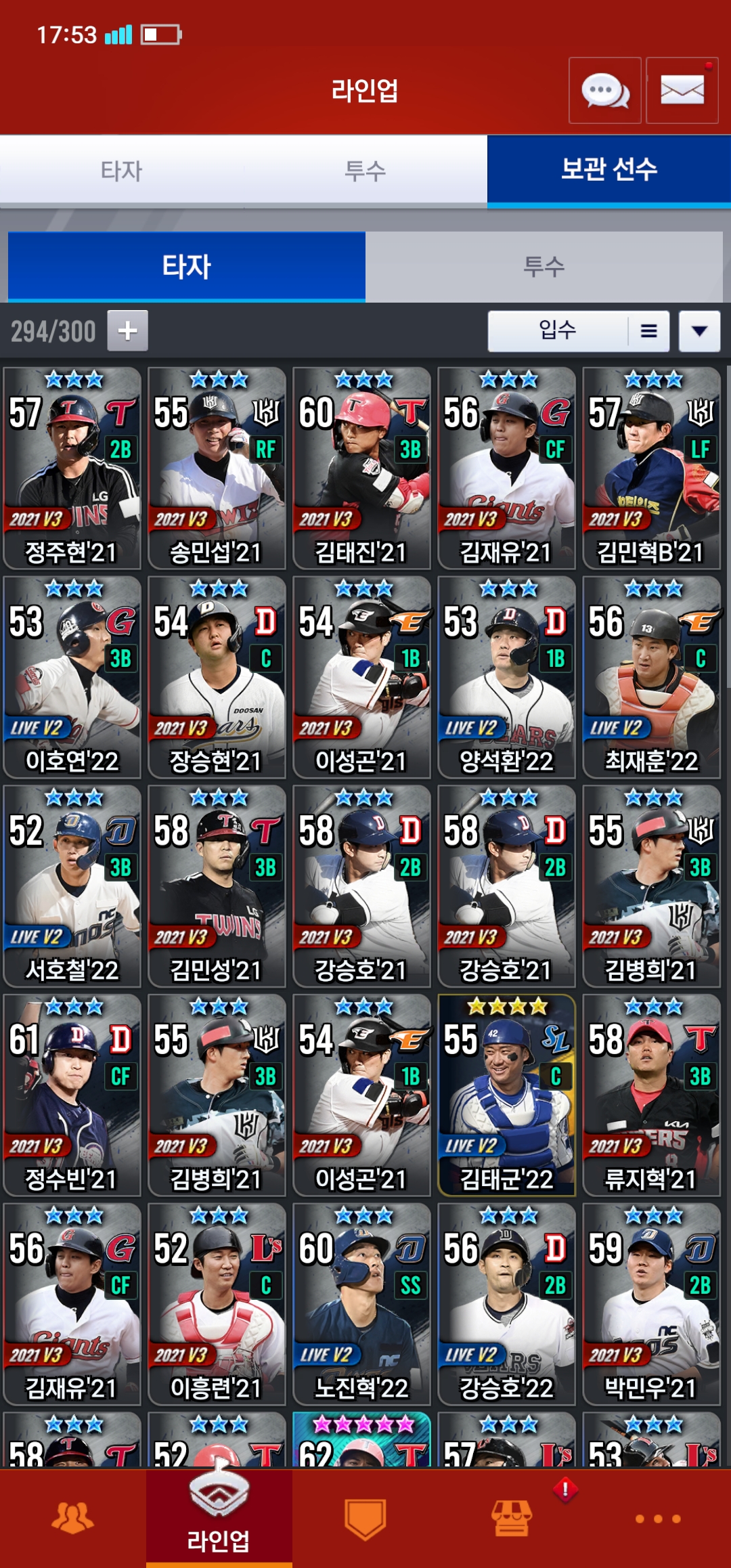Toggle the sort order arrow button
This screenshot has height=1568, width=731.
pos(699,331)
